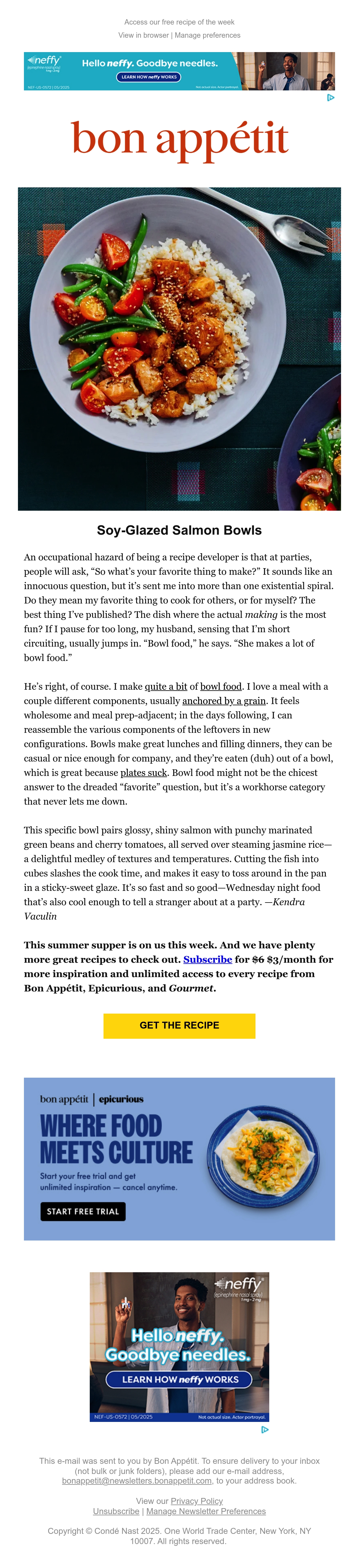
Task: Open the "anchored by a grain" link
Action: point(224,701)
